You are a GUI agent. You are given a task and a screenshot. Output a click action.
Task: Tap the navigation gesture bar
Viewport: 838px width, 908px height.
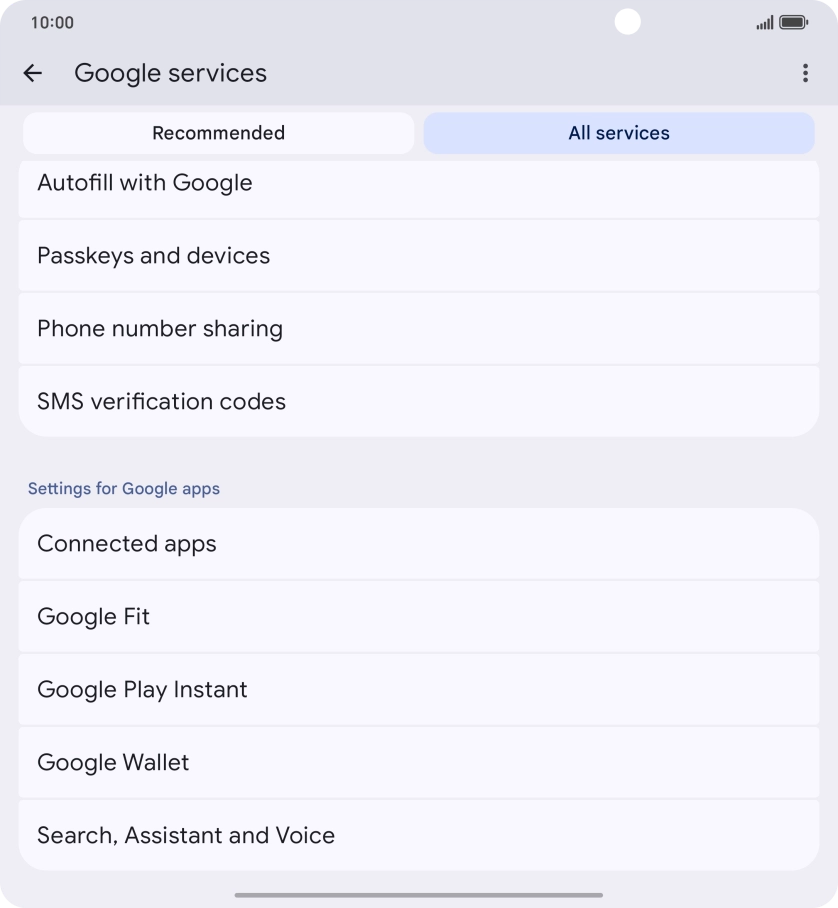[419, 894]
